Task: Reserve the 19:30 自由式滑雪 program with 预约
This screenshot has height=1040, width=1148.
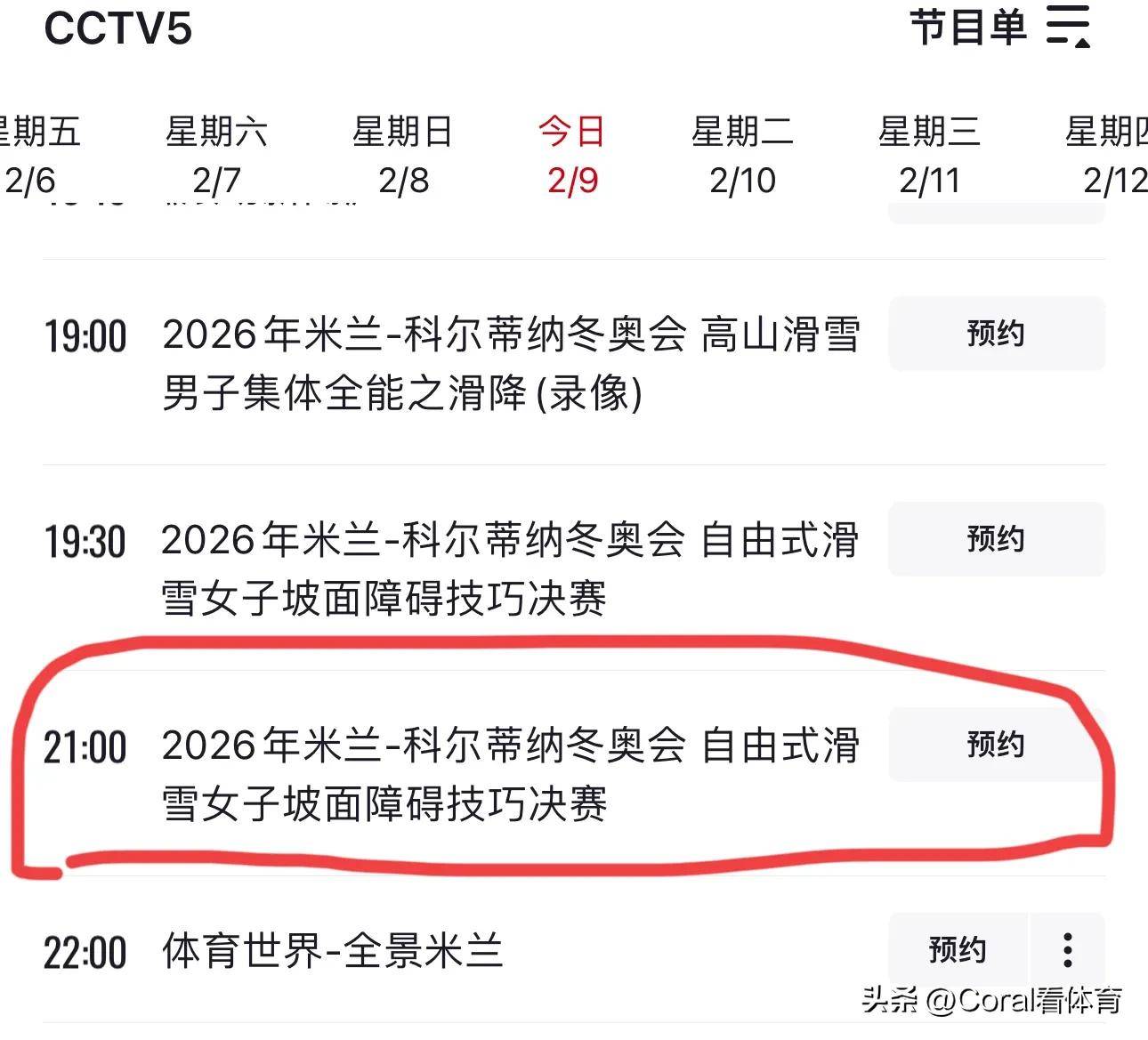Action: (996, 539)
